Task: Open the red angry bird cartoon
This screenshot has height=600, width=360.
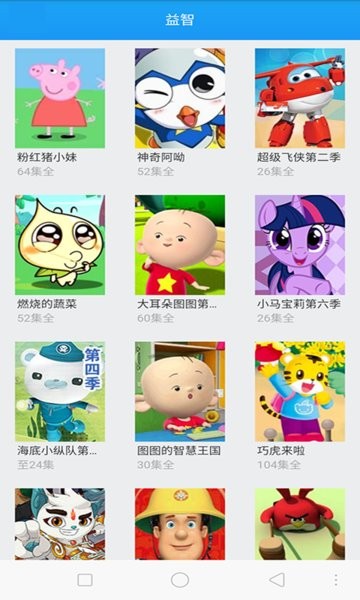Action: (300, 524)
